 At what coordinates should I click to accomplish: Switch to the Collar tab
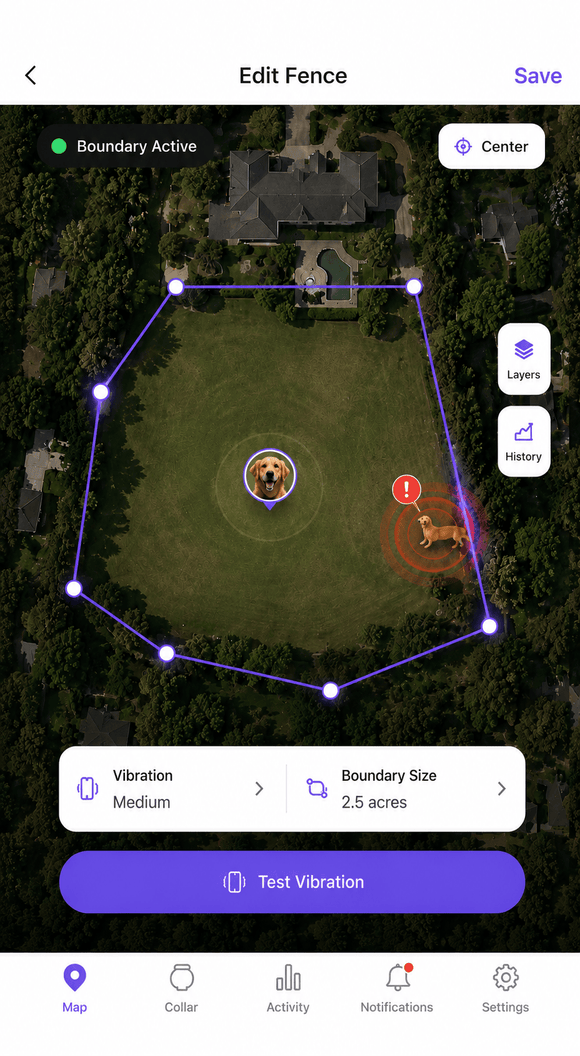tap(181, 988)
